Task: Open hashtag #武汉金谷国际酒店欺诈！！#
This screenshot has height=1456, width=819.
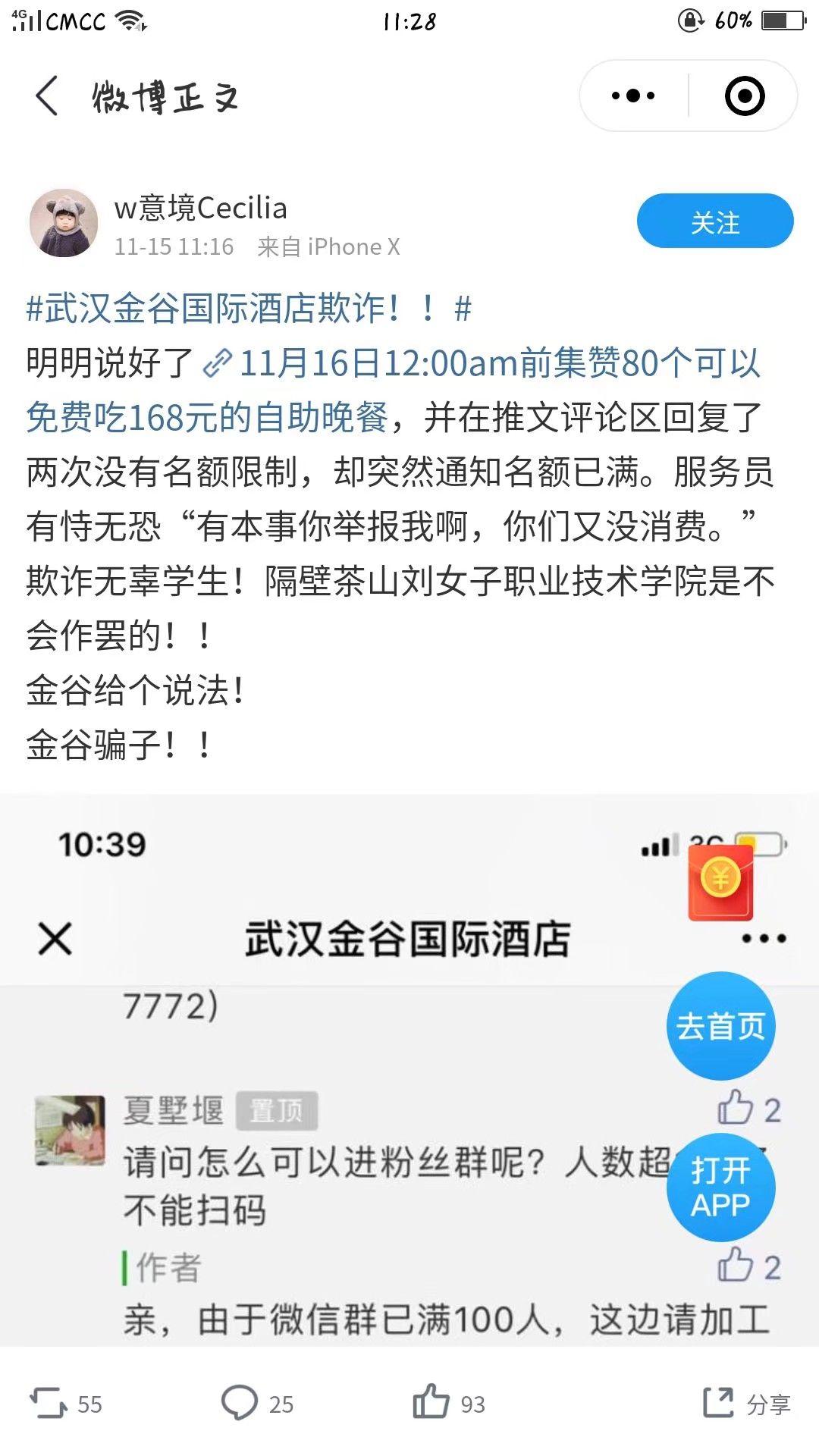Action: [x=249, y=309]
